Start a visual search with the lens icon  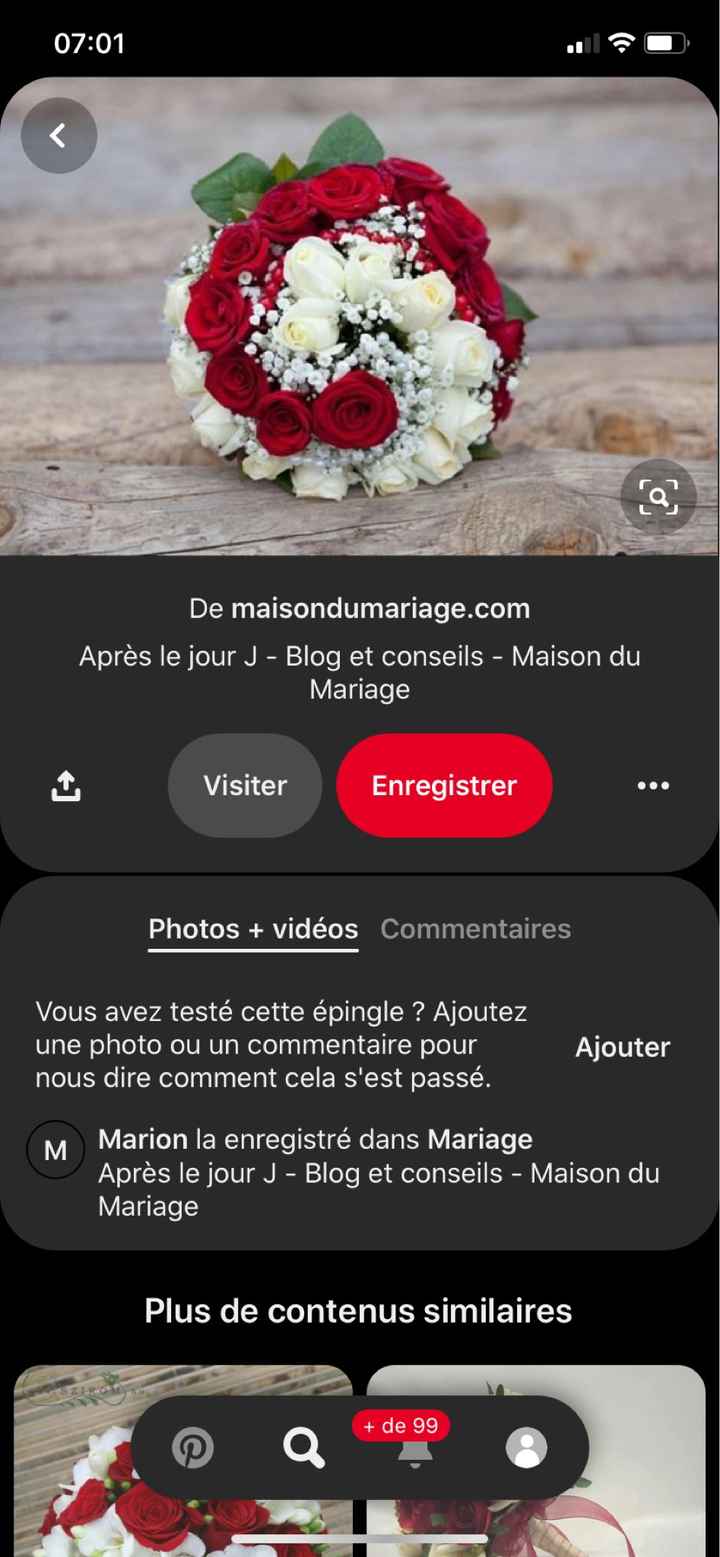click(x=658, y=497)
